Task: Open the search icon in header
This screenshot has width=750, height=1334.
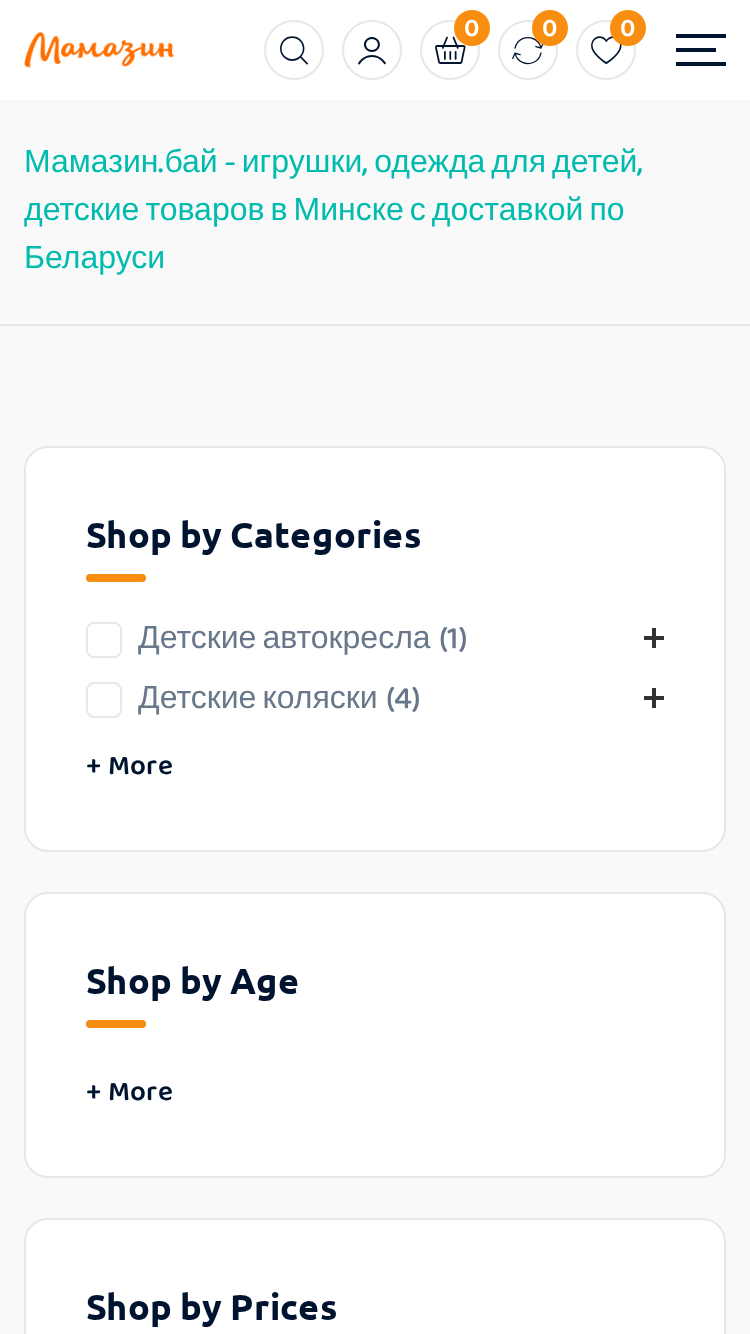Action: [294, 50]
